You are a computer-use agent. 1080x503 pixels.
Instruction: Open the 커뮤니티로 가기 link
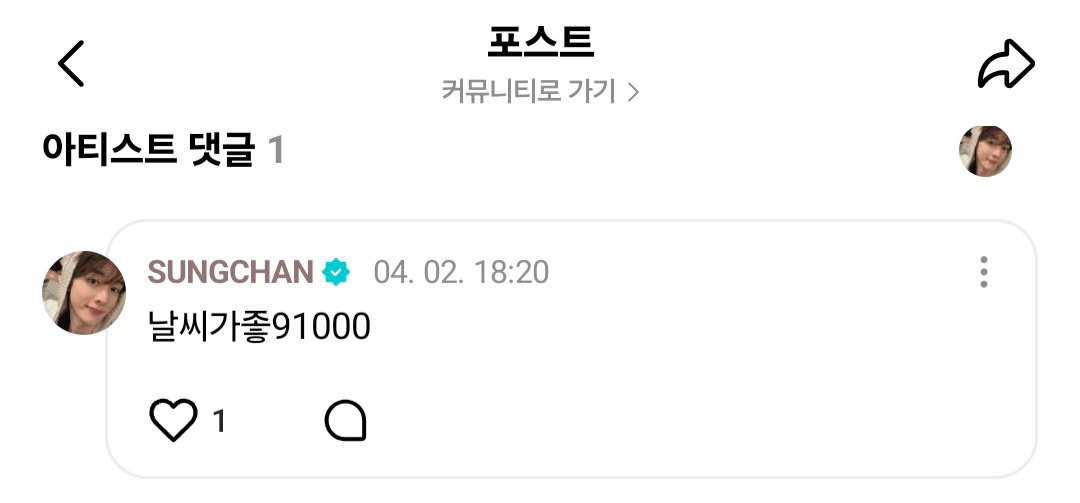(x=540, y=92)
